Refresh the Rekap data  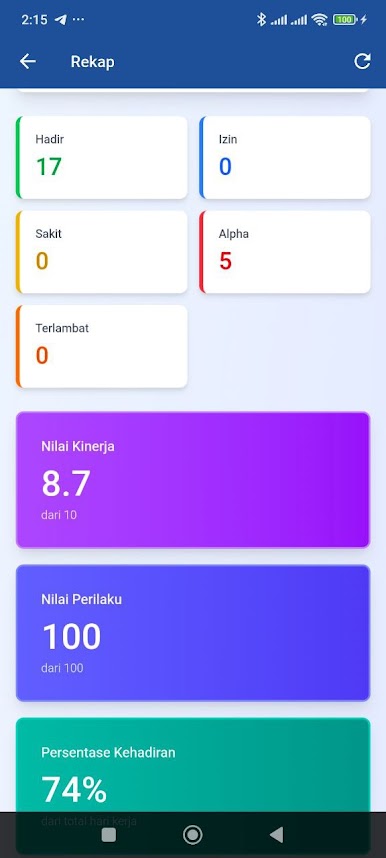[x=362, y=61]
